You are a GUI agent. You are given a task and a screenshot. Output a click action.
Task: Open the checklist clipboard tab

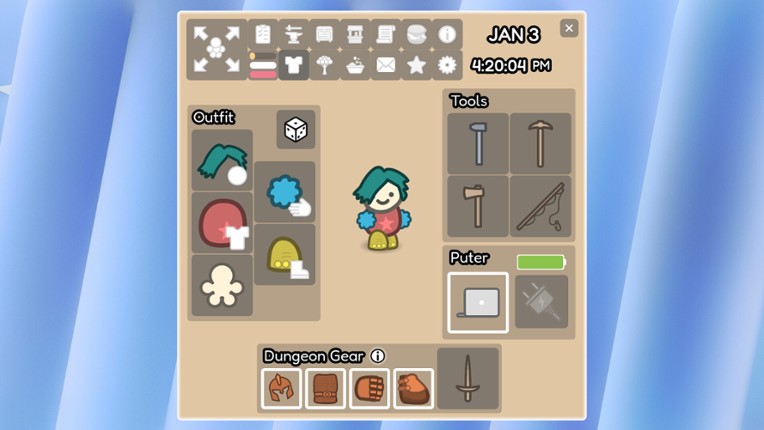point(264,35)
